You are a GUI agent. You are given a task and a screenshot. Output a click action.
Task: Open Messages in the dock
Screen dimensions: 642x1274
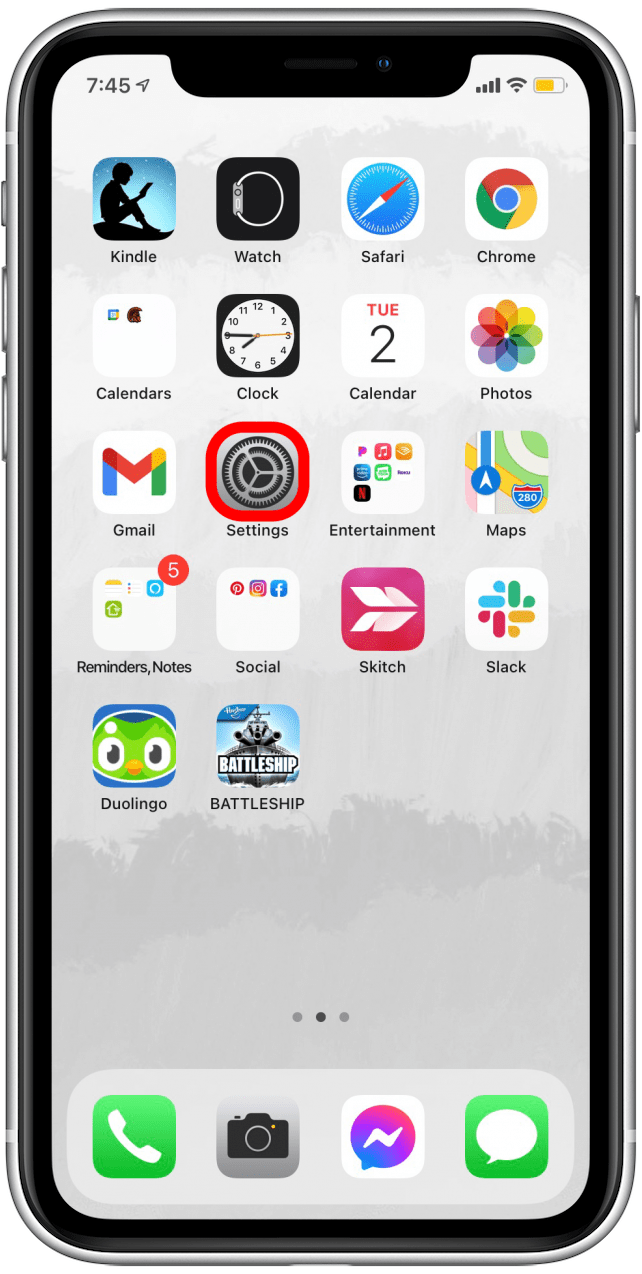click(x=506, y=1136)
